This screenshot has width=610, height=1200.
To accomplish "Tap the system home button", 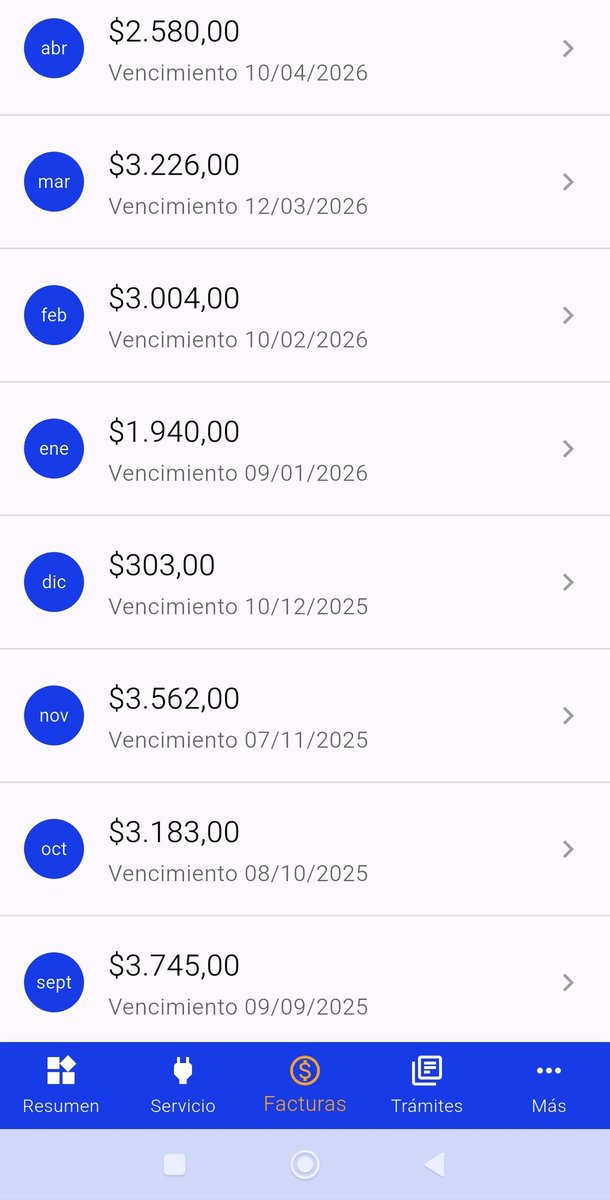I will [305, 1164].
